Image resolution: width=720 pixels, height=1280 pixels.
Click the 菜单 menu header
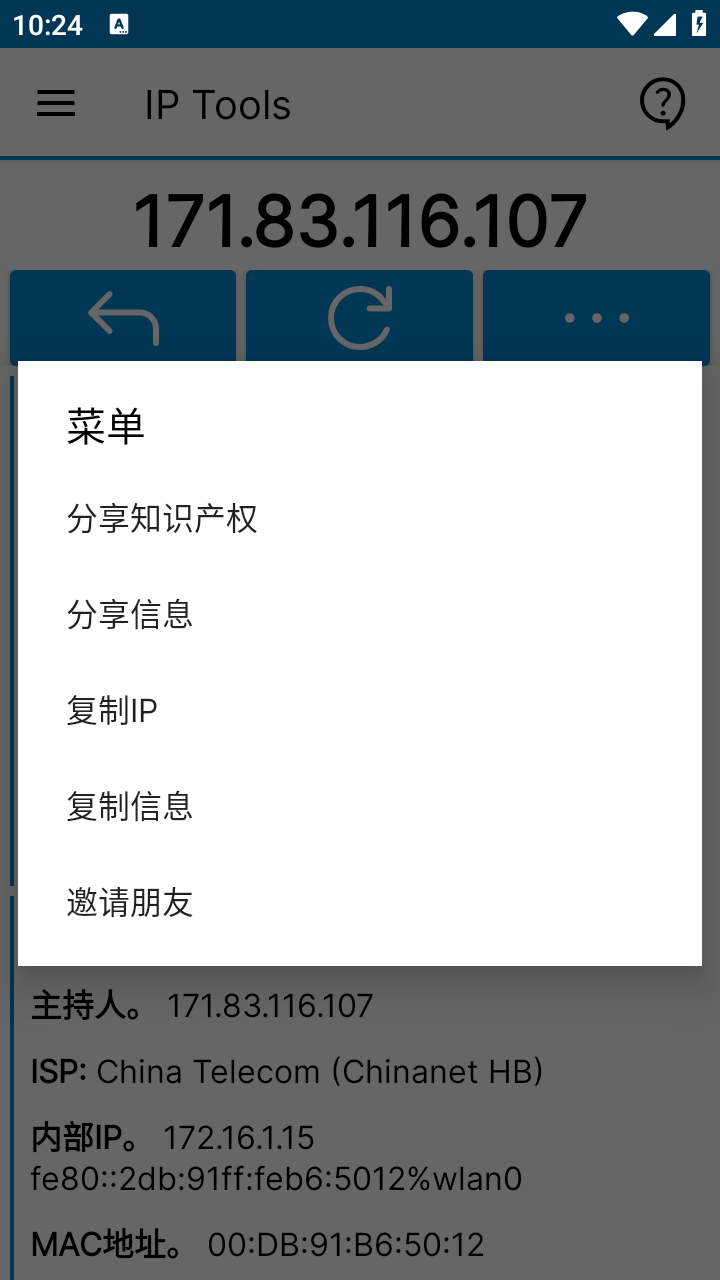pyautogui.click(x=104, y=426)
